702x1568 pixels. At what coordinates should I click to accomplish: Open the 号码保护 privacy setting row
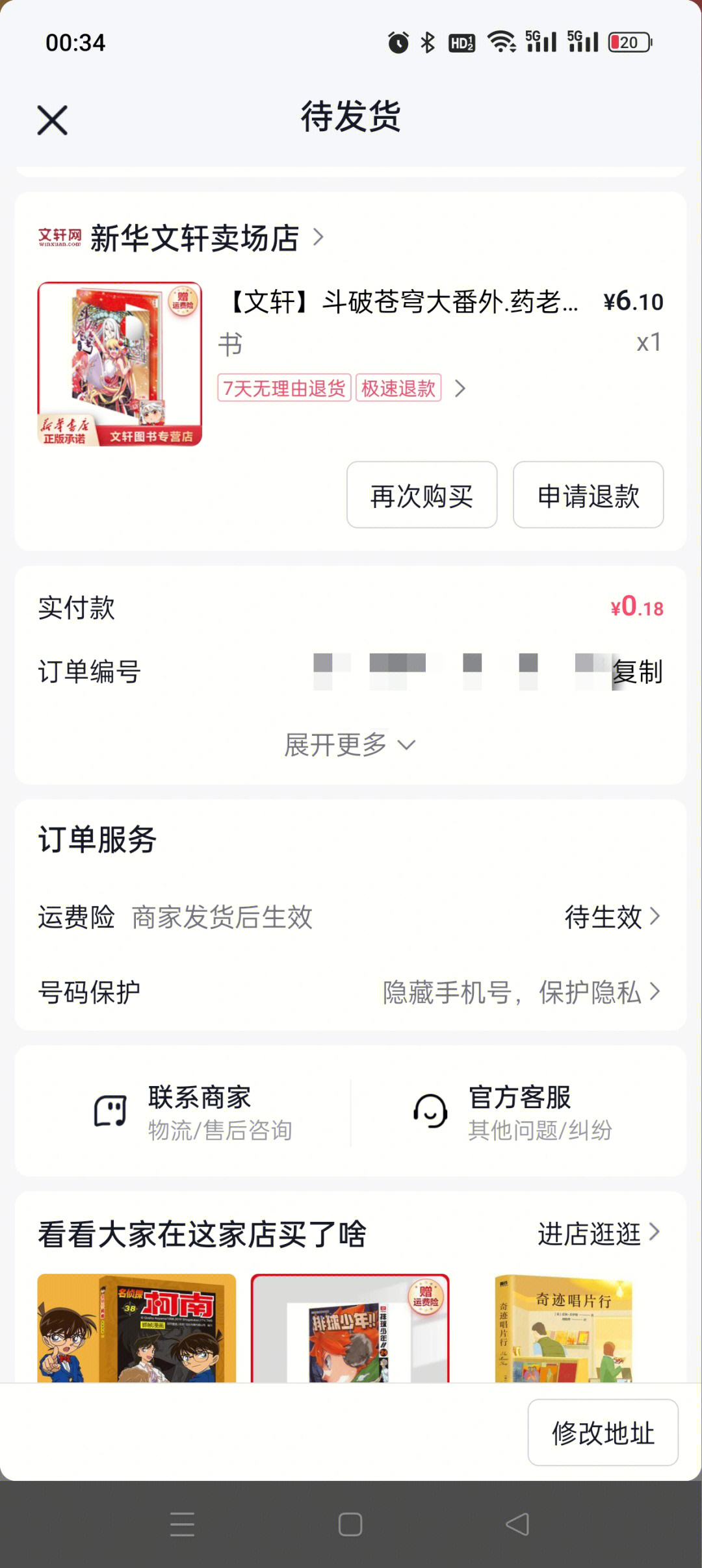click(520, 993)
